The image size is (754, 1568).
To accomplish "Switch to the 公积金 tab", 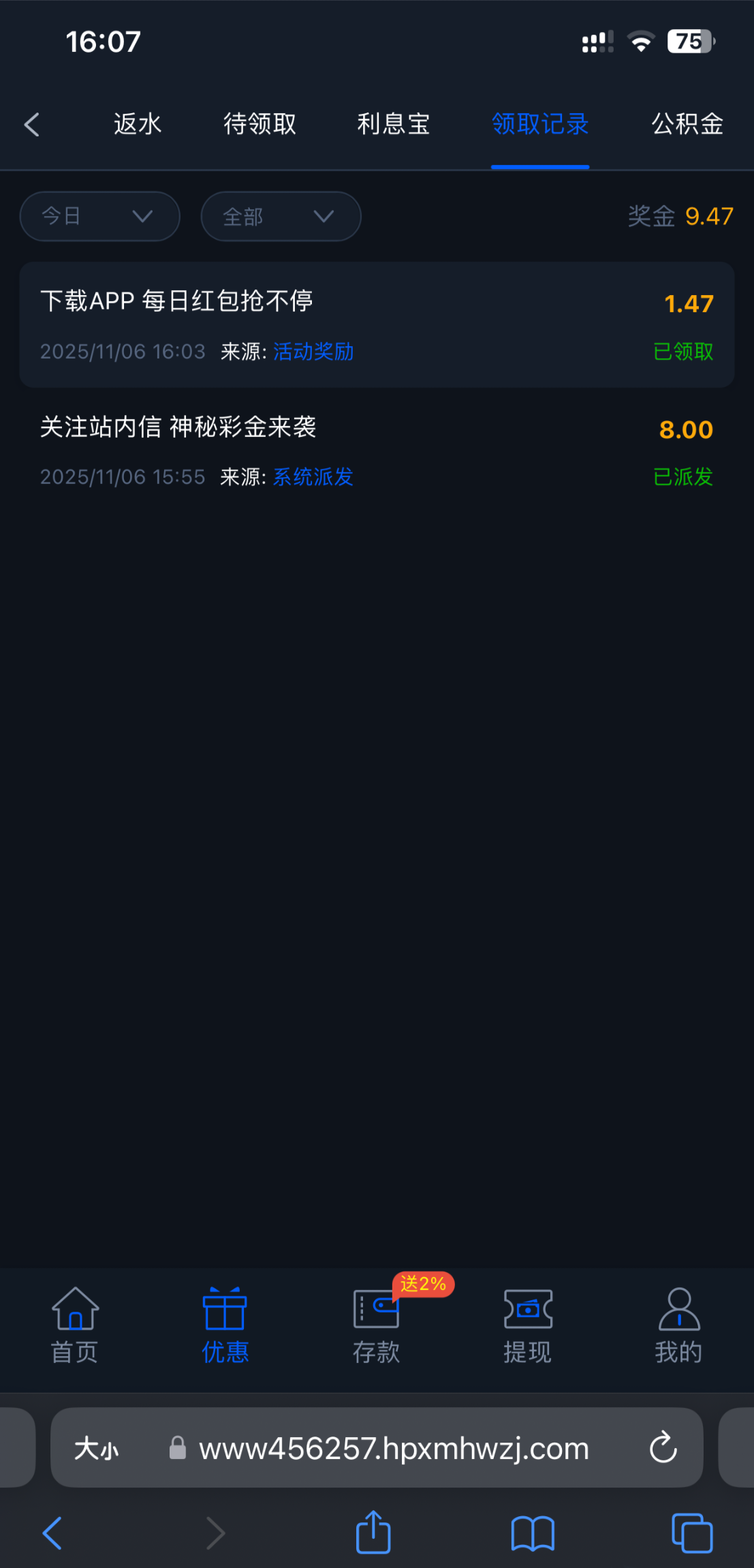I will tap(687, 125).
